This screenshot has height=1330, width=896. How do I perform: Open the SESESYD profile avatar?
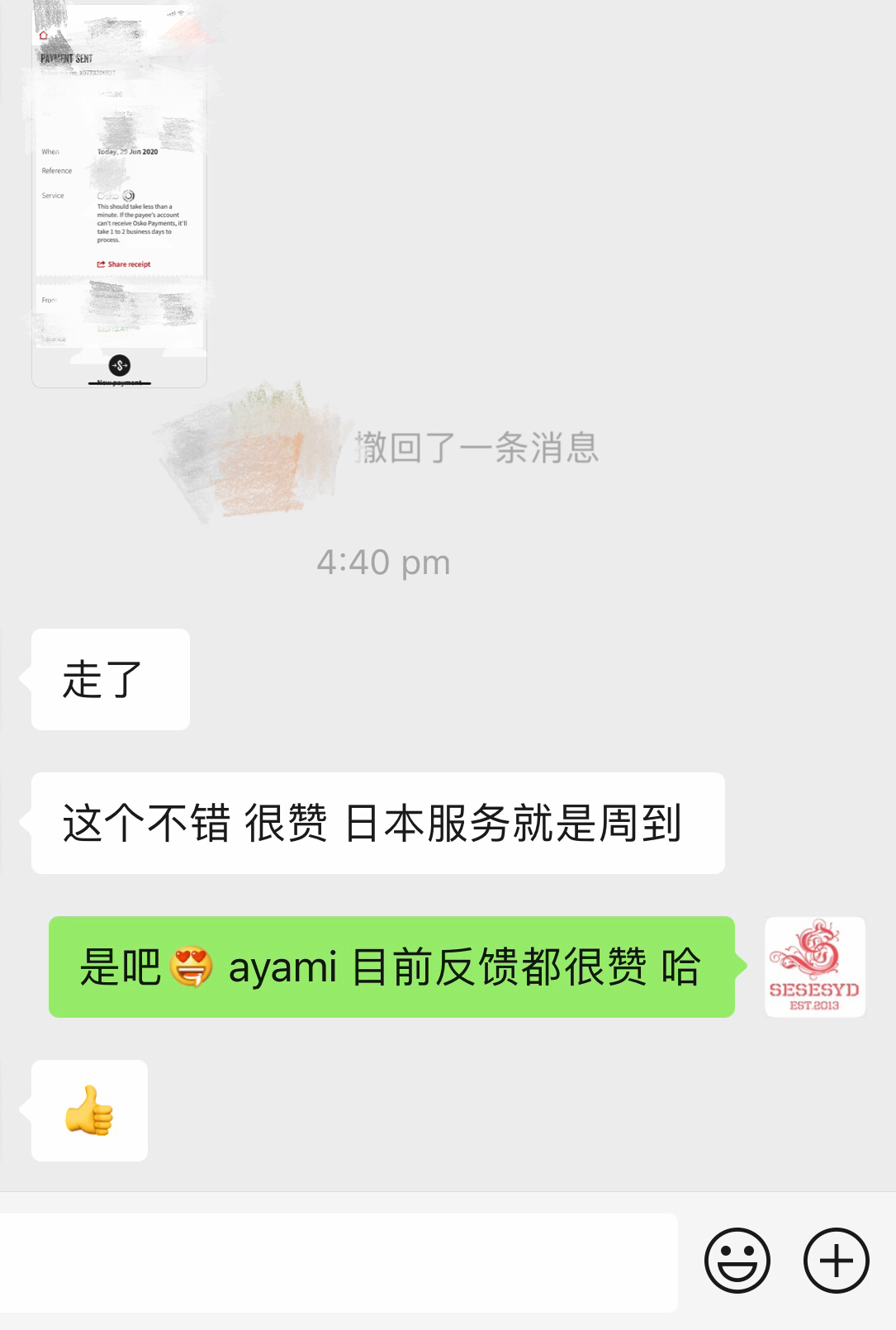pyautogui.click(x=814, y=967)
